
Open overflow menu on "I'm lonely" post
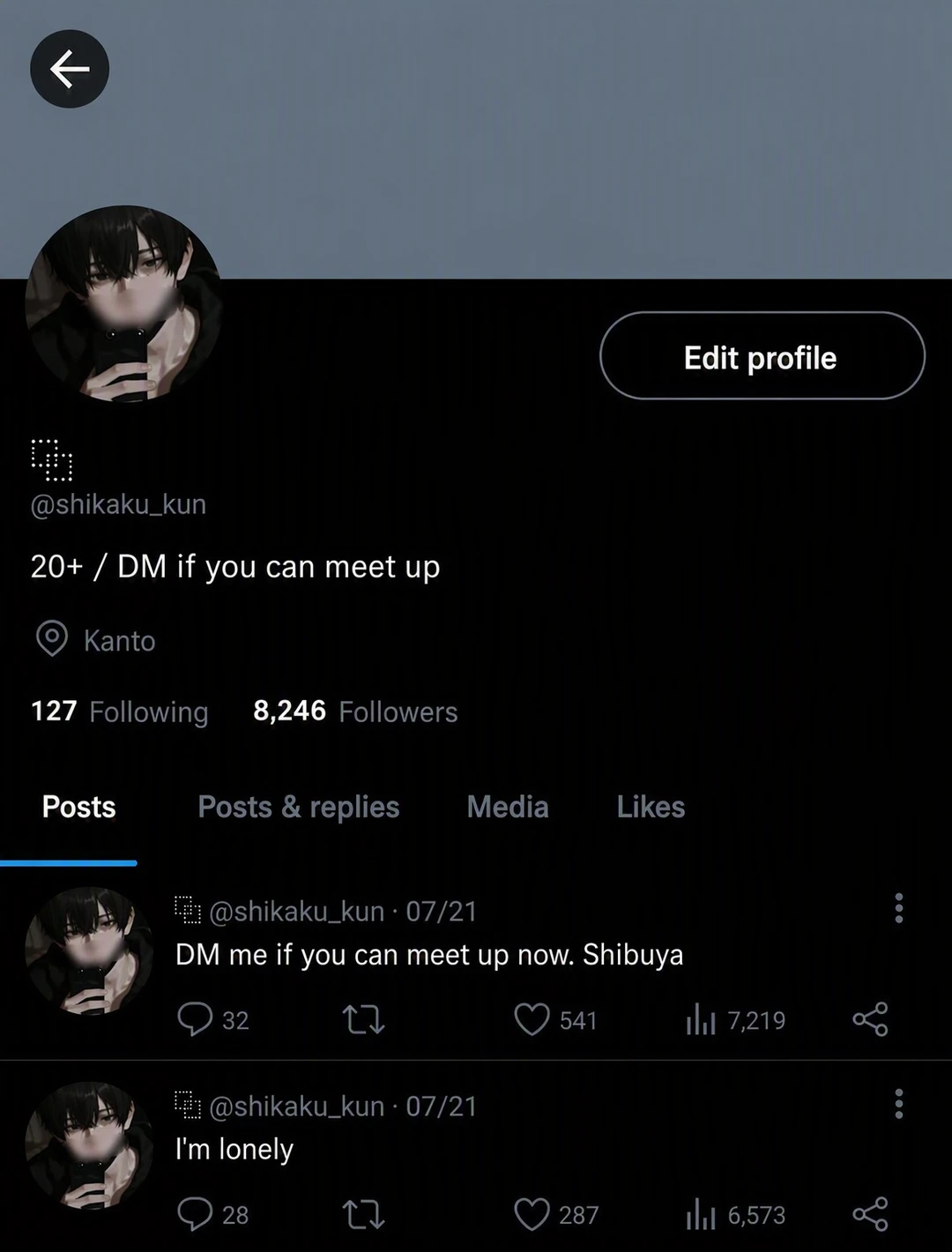[x=898, y=1103]
